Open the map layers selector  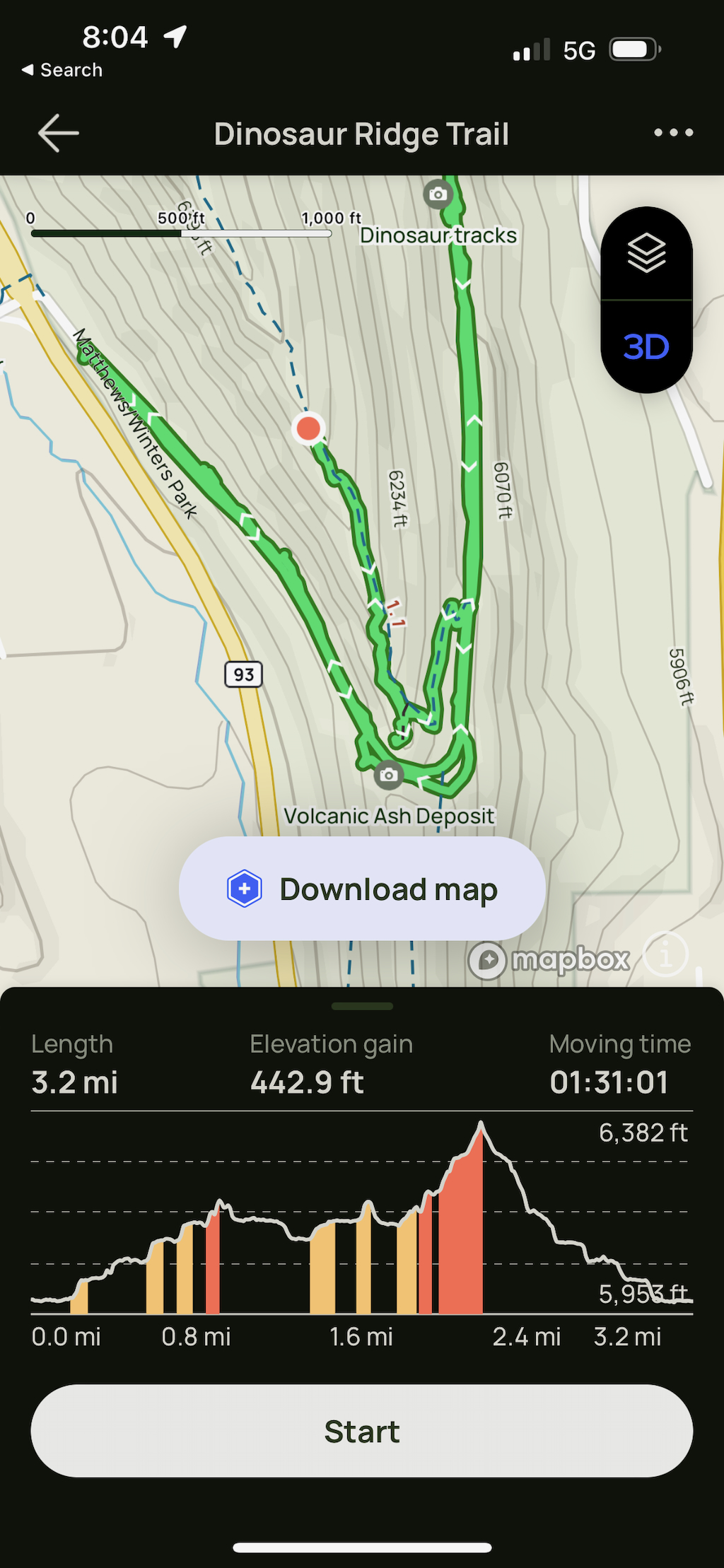click(x=646, y=254)
